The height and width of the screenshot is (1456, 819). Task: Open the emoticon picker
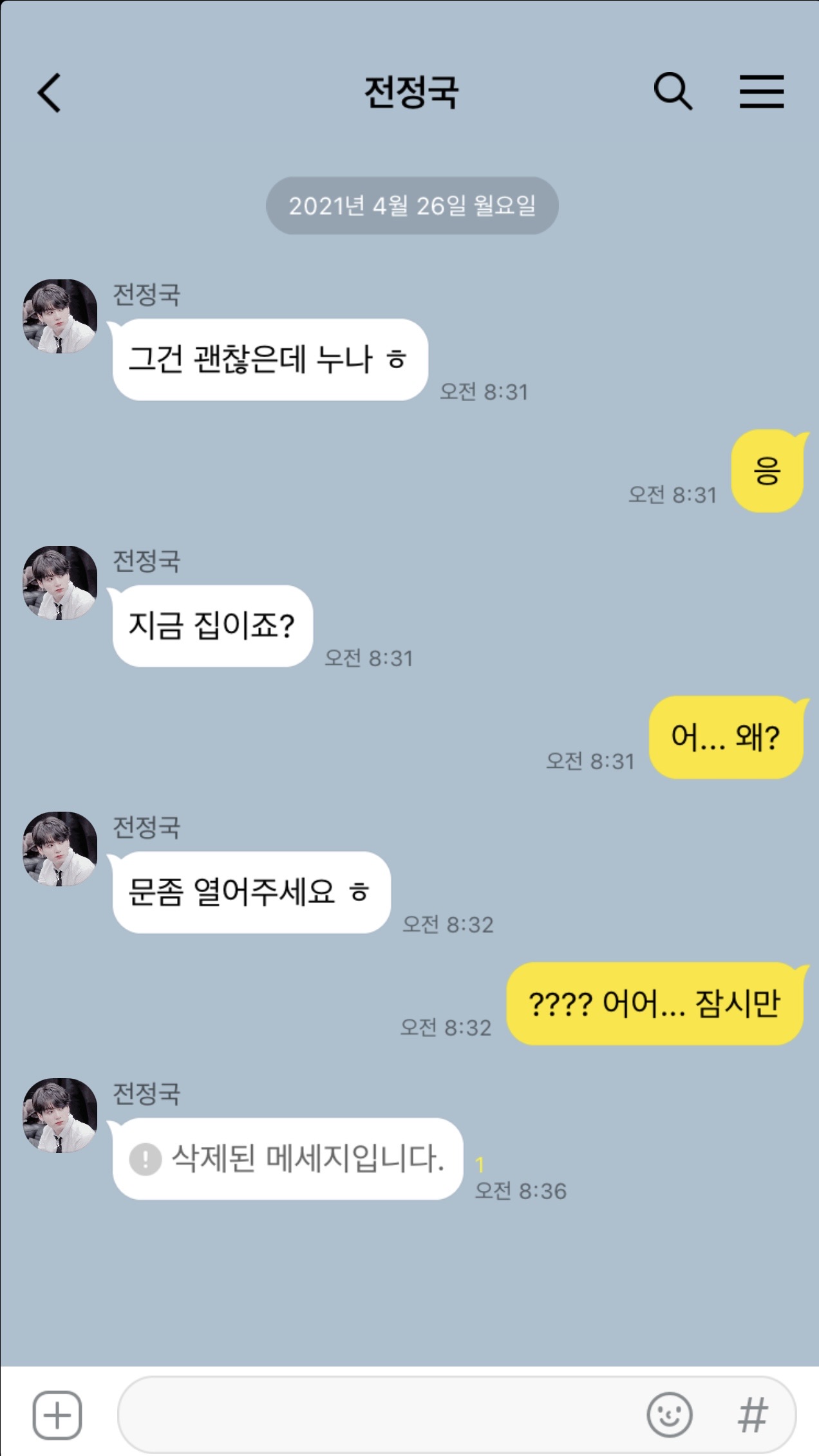point(669,1415)
